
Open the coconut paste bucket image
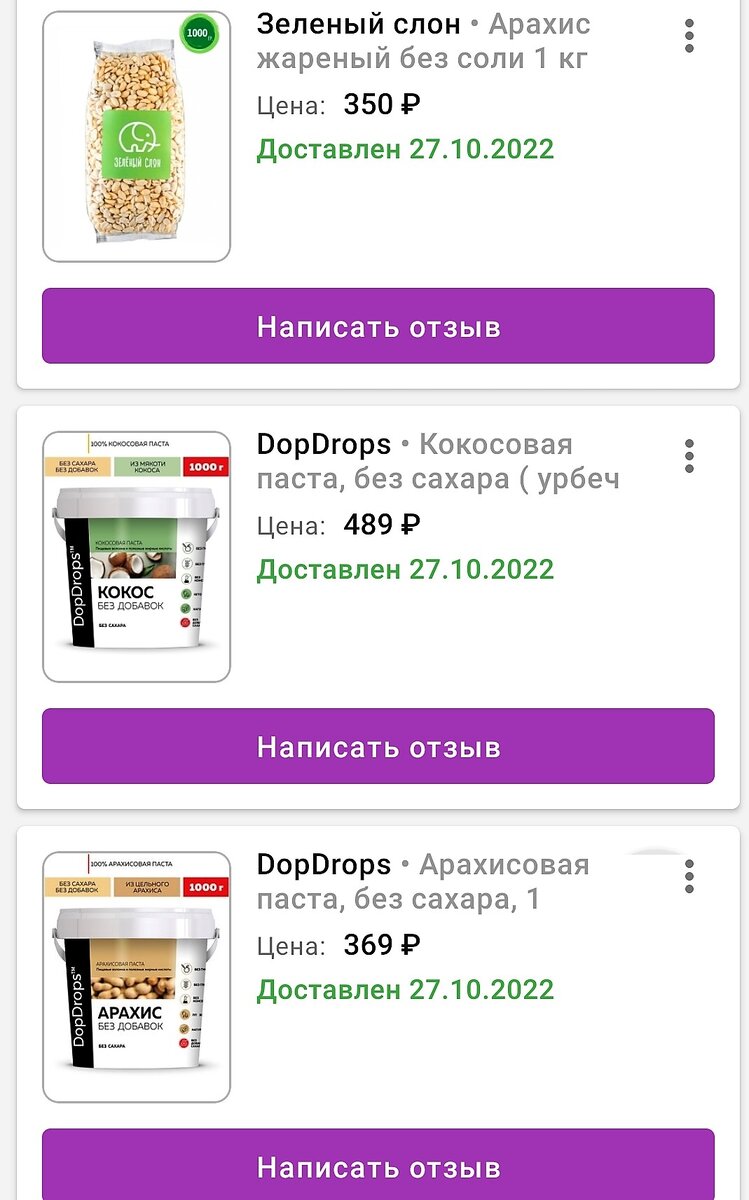click(136, 550)
